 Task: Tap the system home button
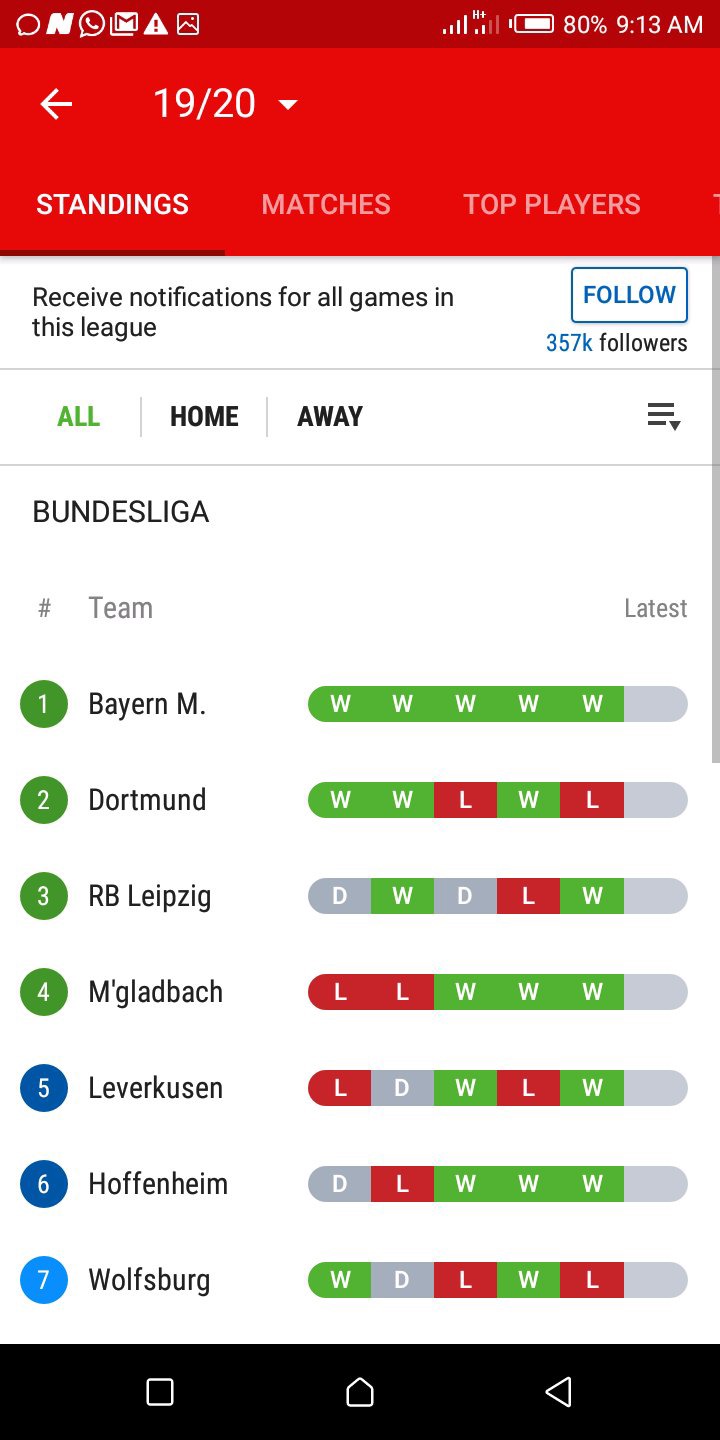360,1392
